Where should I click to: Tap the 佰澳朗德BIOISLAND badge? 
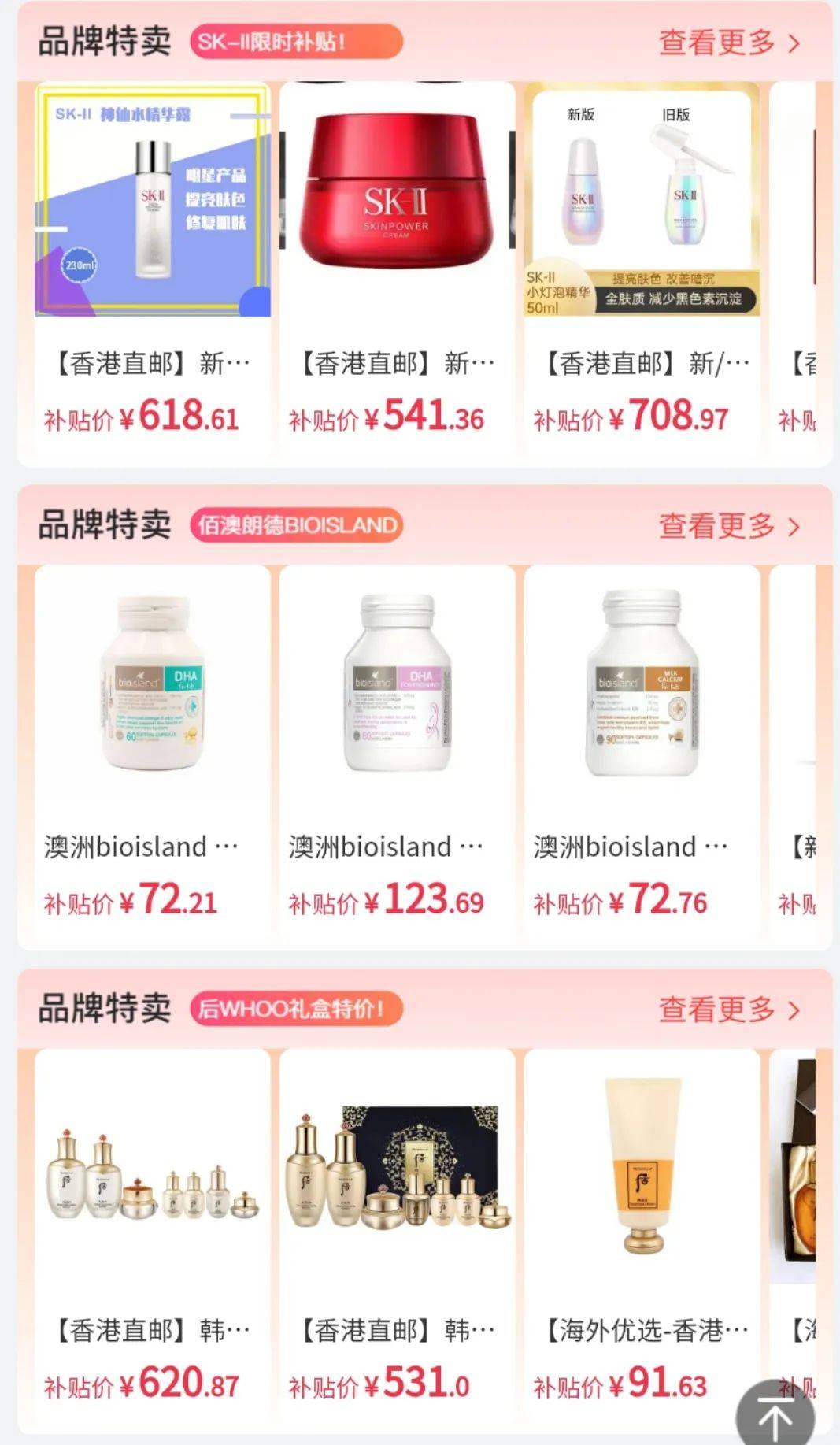tap(296, 525)
